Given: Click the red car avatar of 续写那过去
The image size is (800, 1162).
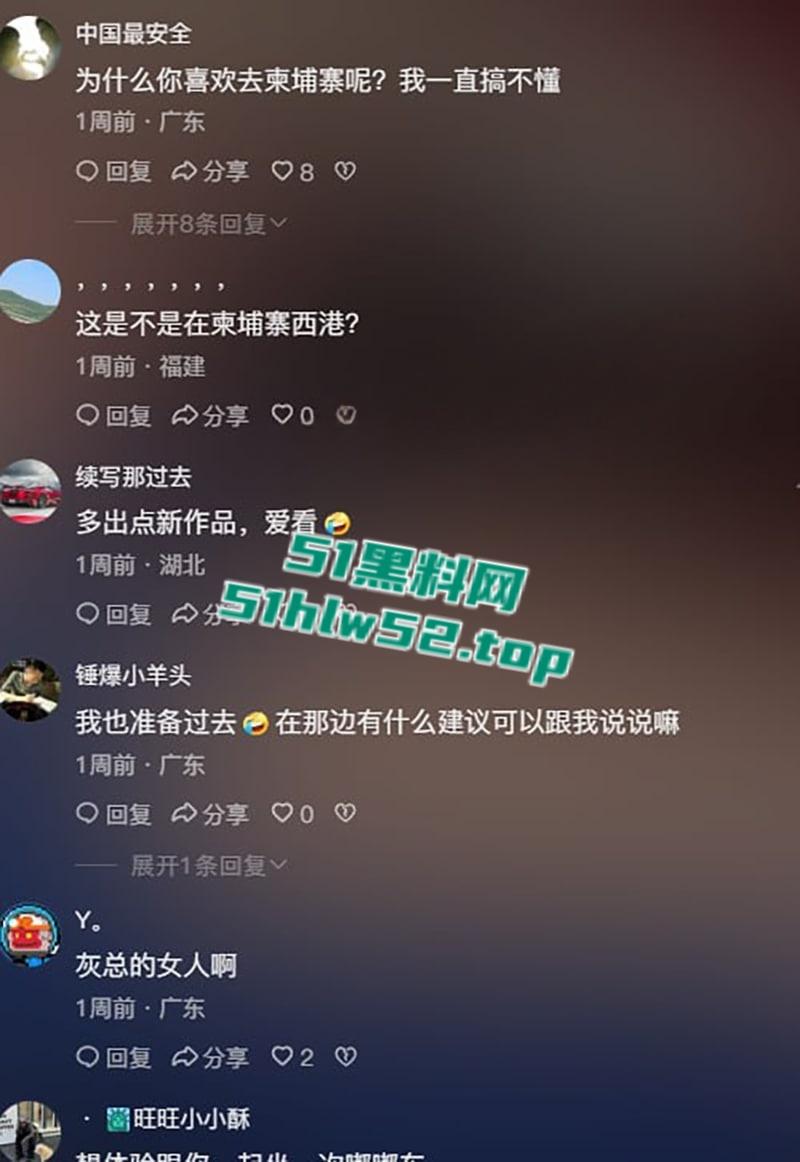Looking at the screenshot, I should tap(31, 490).
